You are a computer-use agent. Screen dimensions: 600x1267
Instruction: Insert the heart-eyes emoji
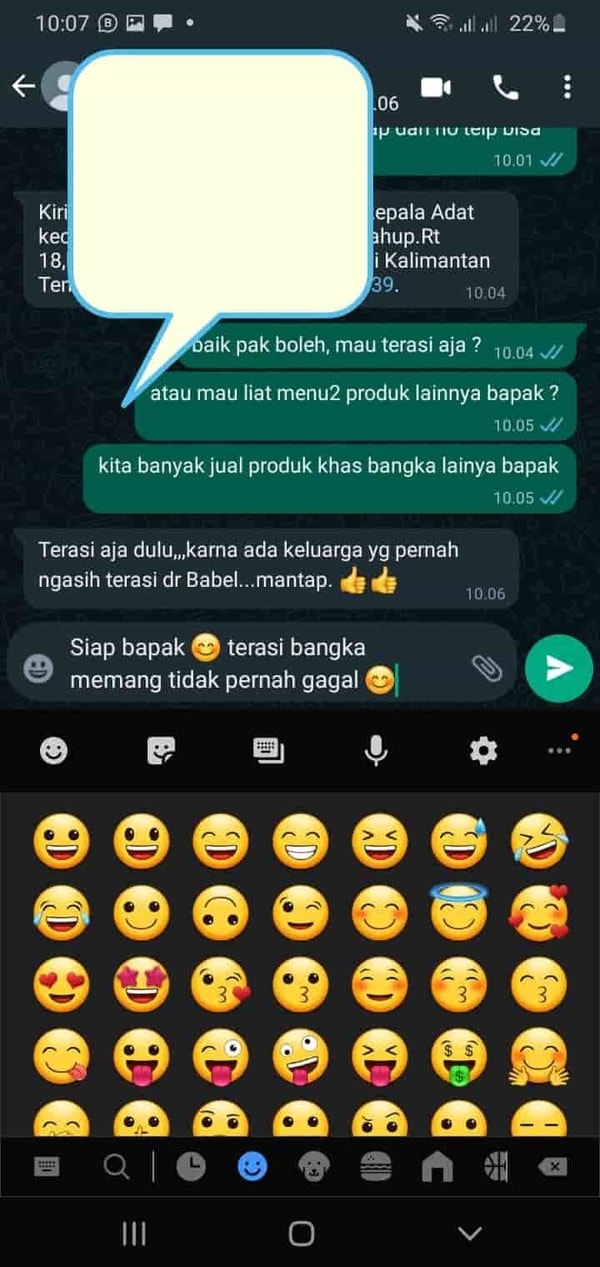tap(60, 983)
